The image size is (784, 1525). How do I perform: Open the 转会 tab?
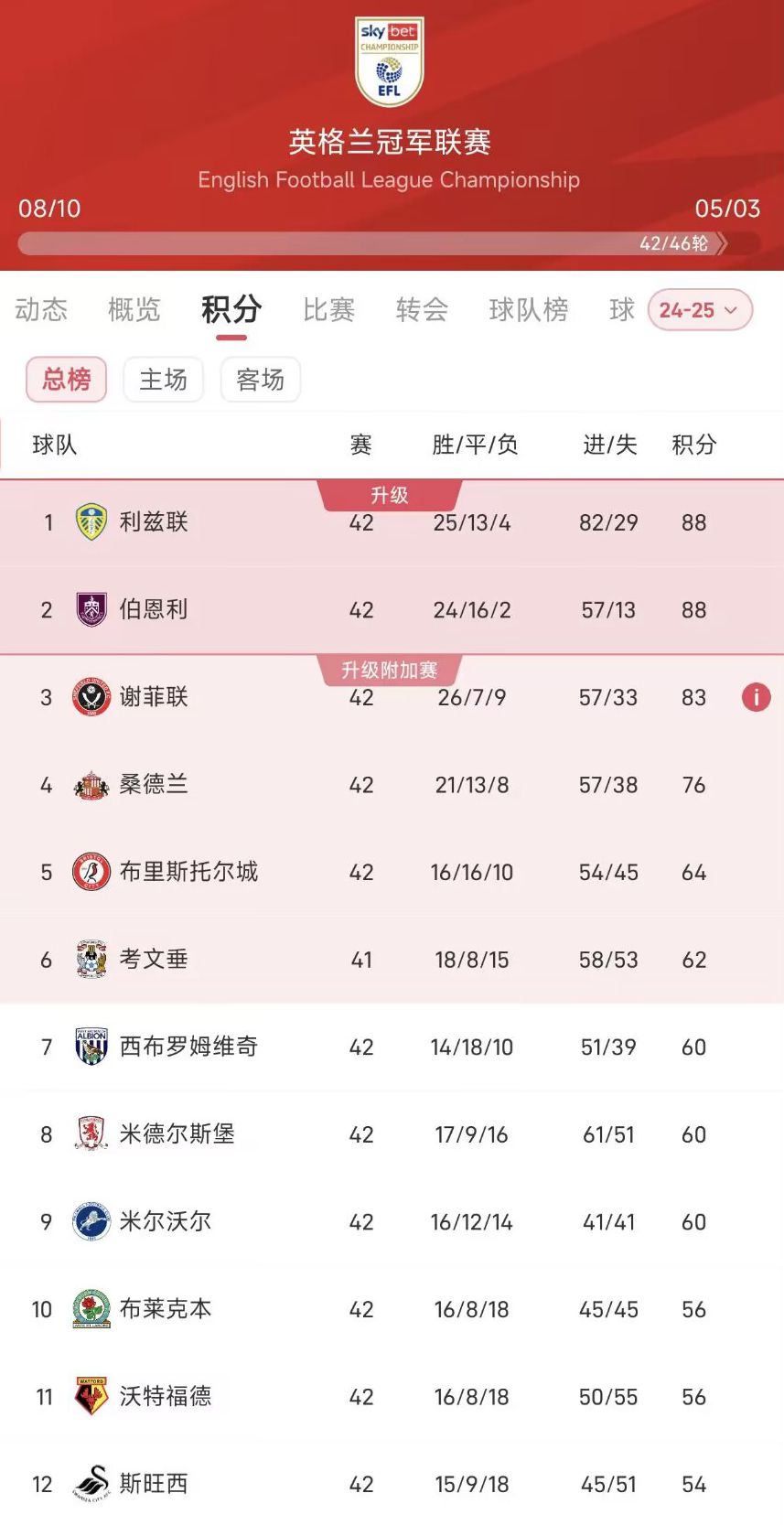click(x=422, y=309)
